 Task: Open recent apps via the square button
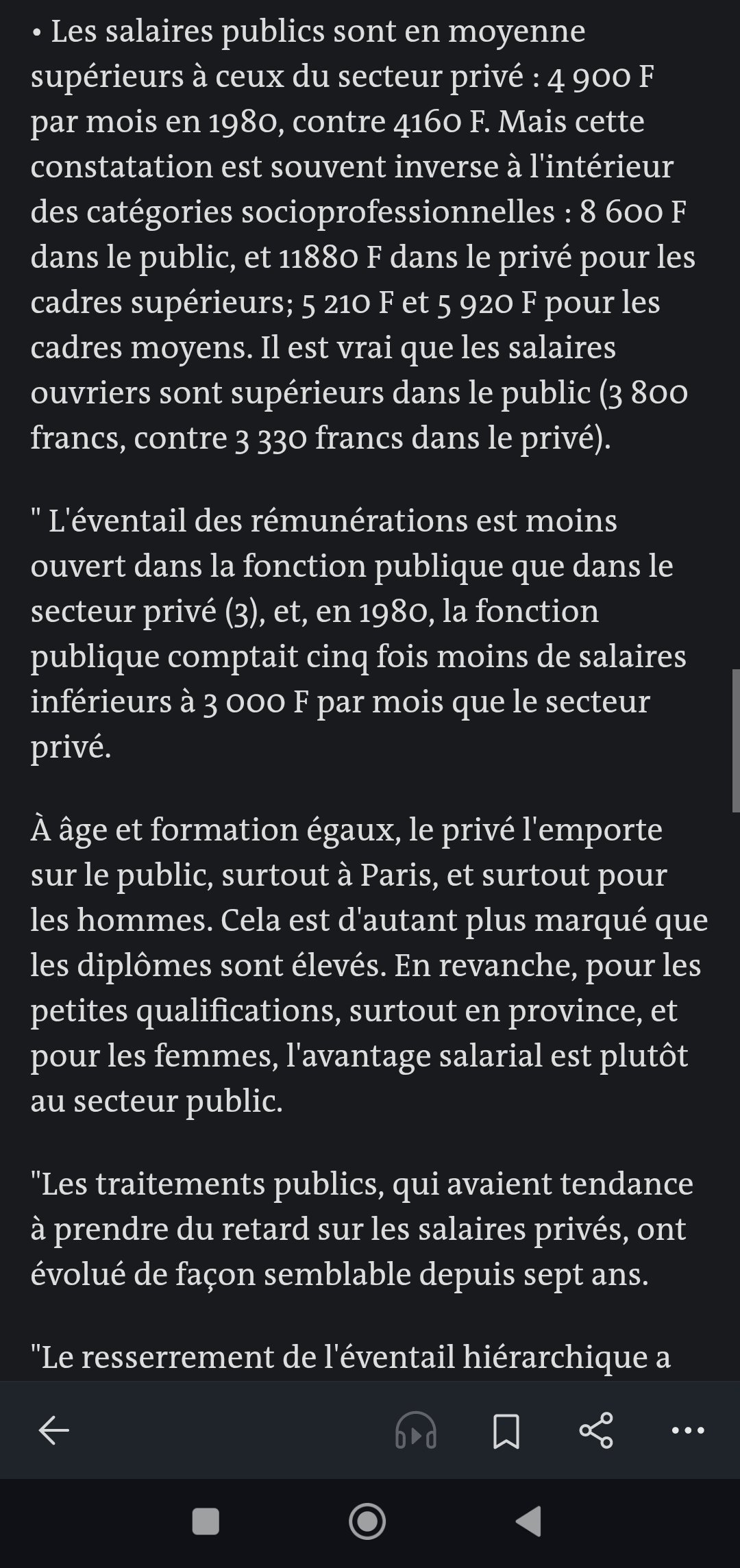[x=206, y=1522]
